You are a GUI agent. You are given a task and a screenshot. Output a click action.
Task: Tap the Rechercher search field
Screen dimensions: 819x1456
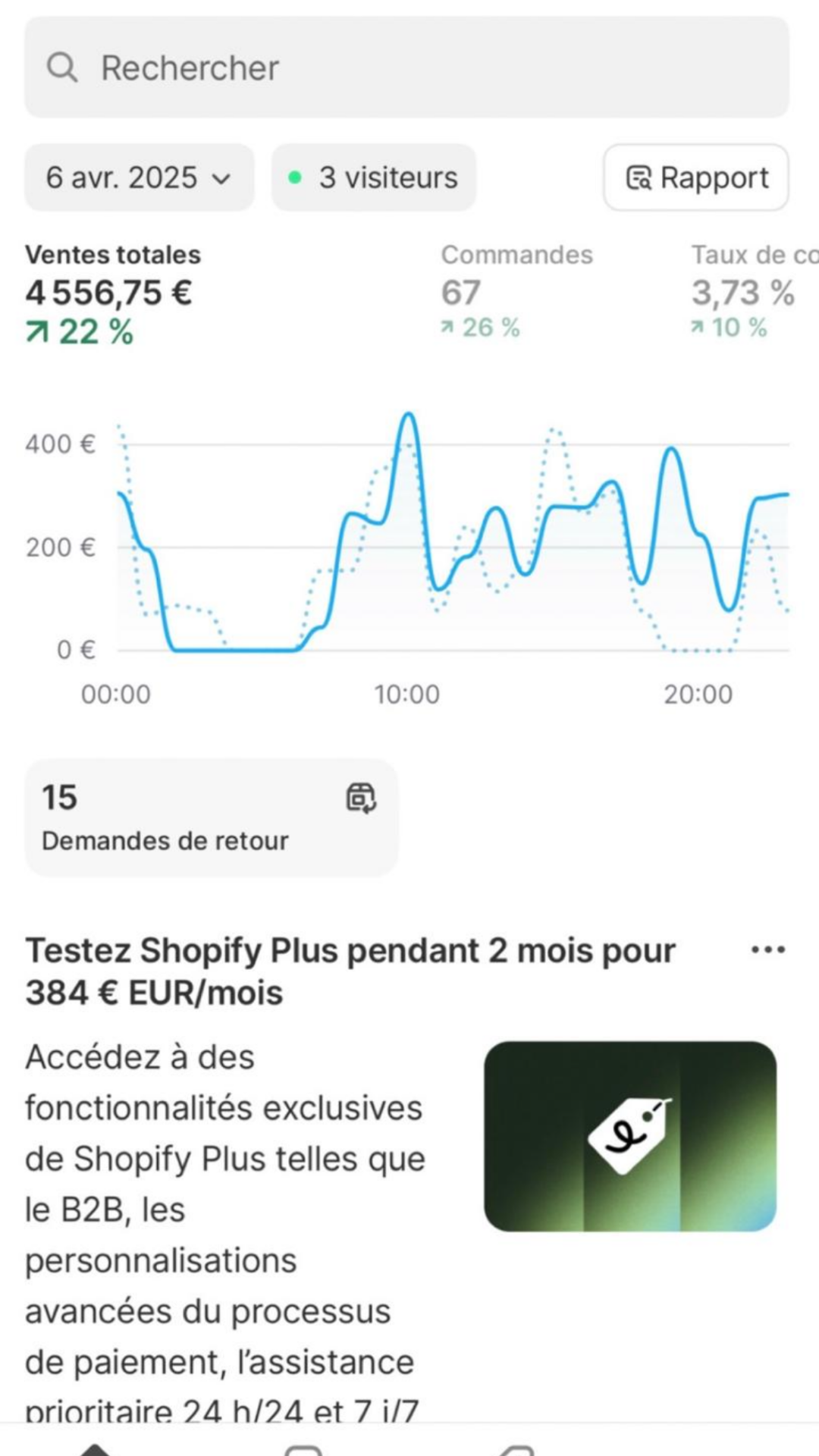(x=406, y=68)
